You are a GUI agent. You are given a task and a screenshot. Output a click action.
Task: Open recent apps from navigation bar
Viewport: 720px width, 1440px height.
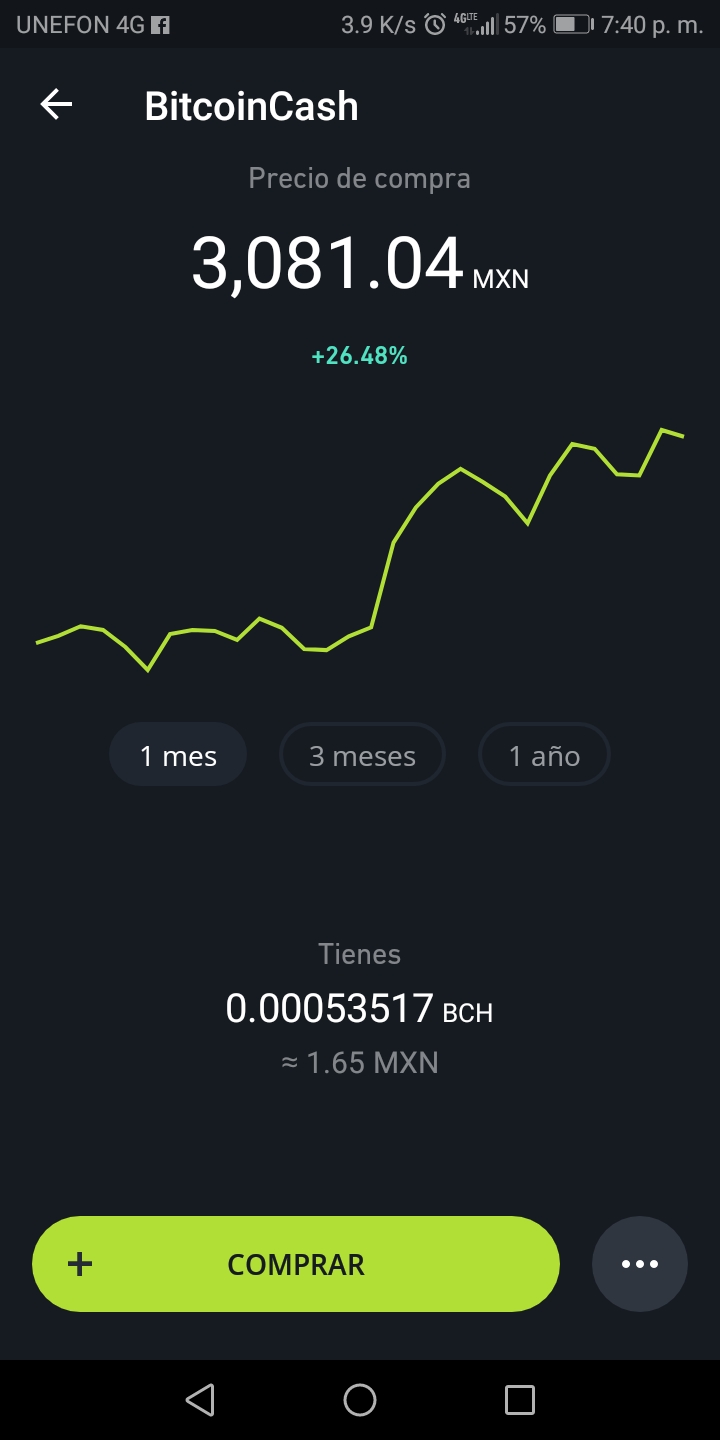520,1400
